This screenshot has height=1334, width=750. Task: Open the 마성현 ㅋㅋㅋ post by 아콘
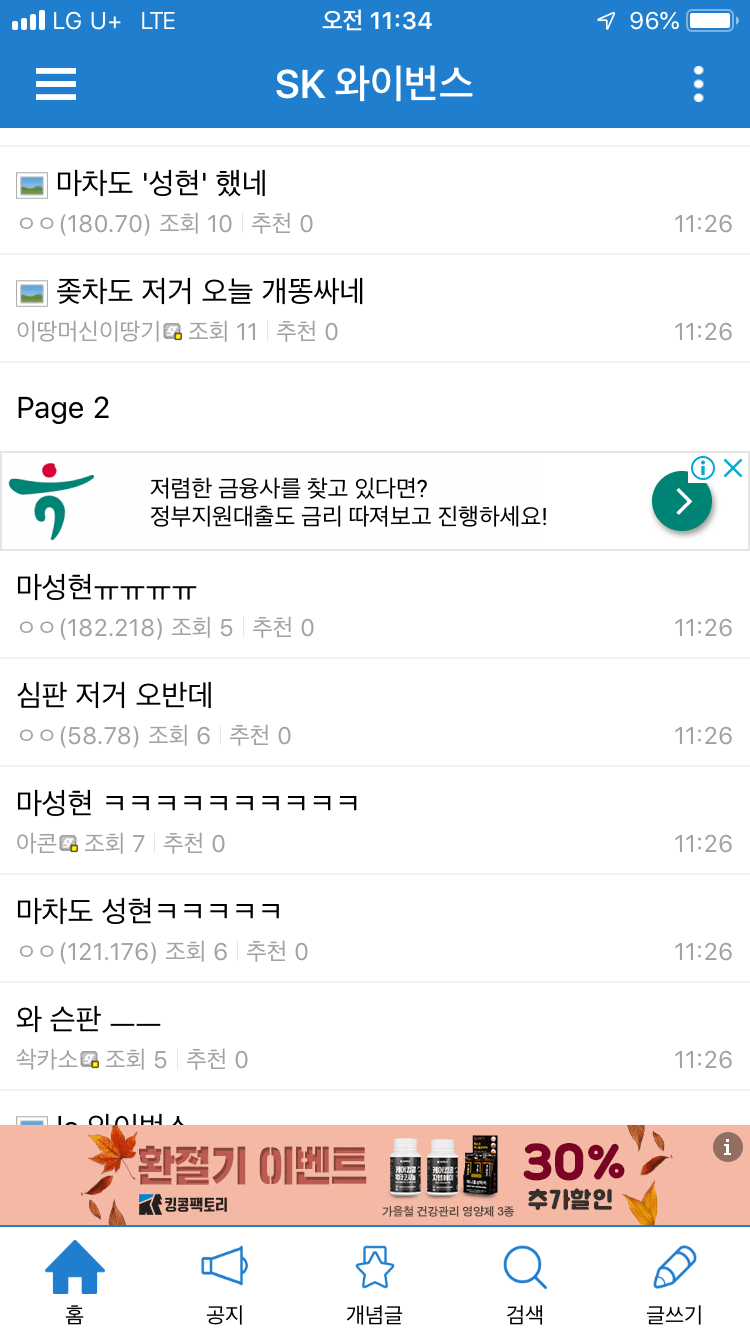pos(187,803)
